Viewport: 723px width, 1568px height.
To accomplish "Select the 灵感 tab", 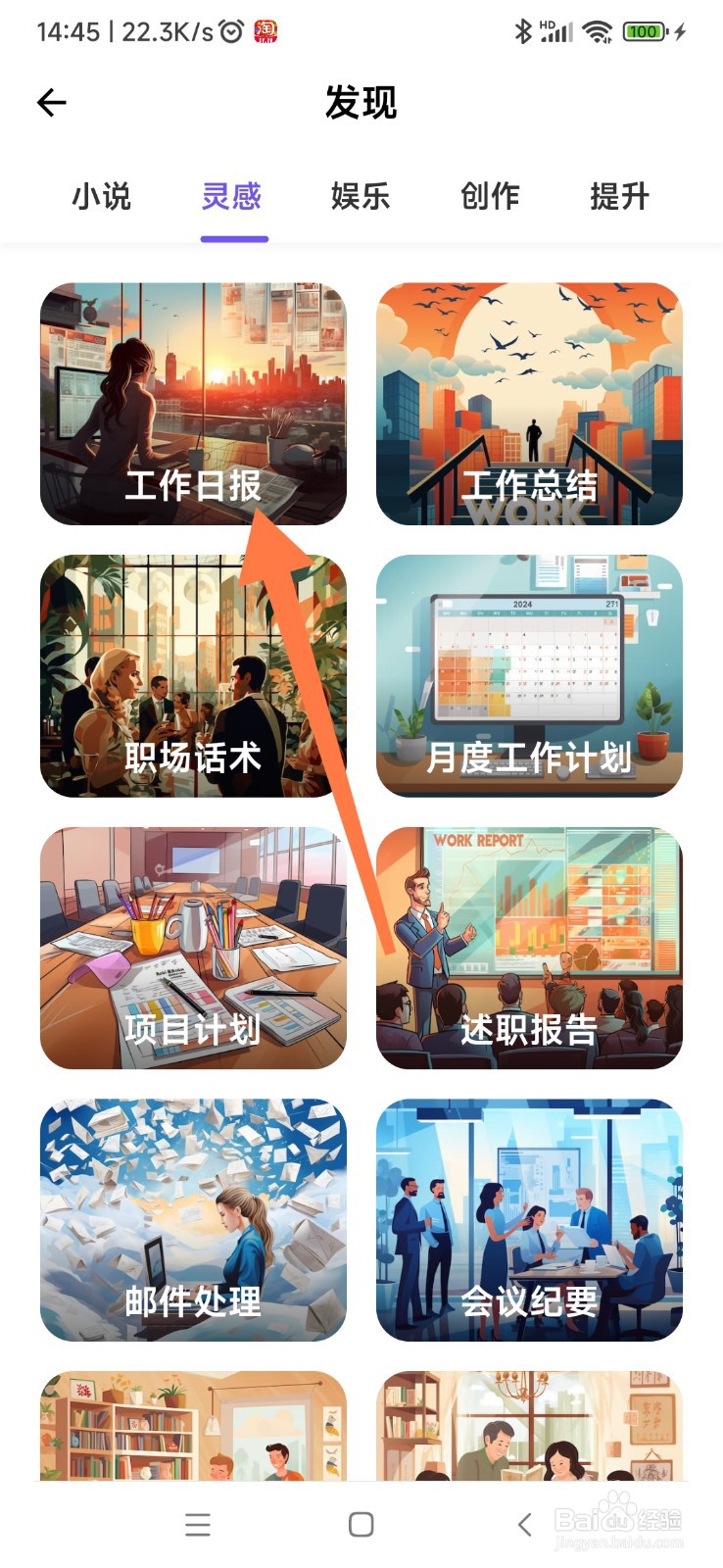I will click(x=233, y=197).
